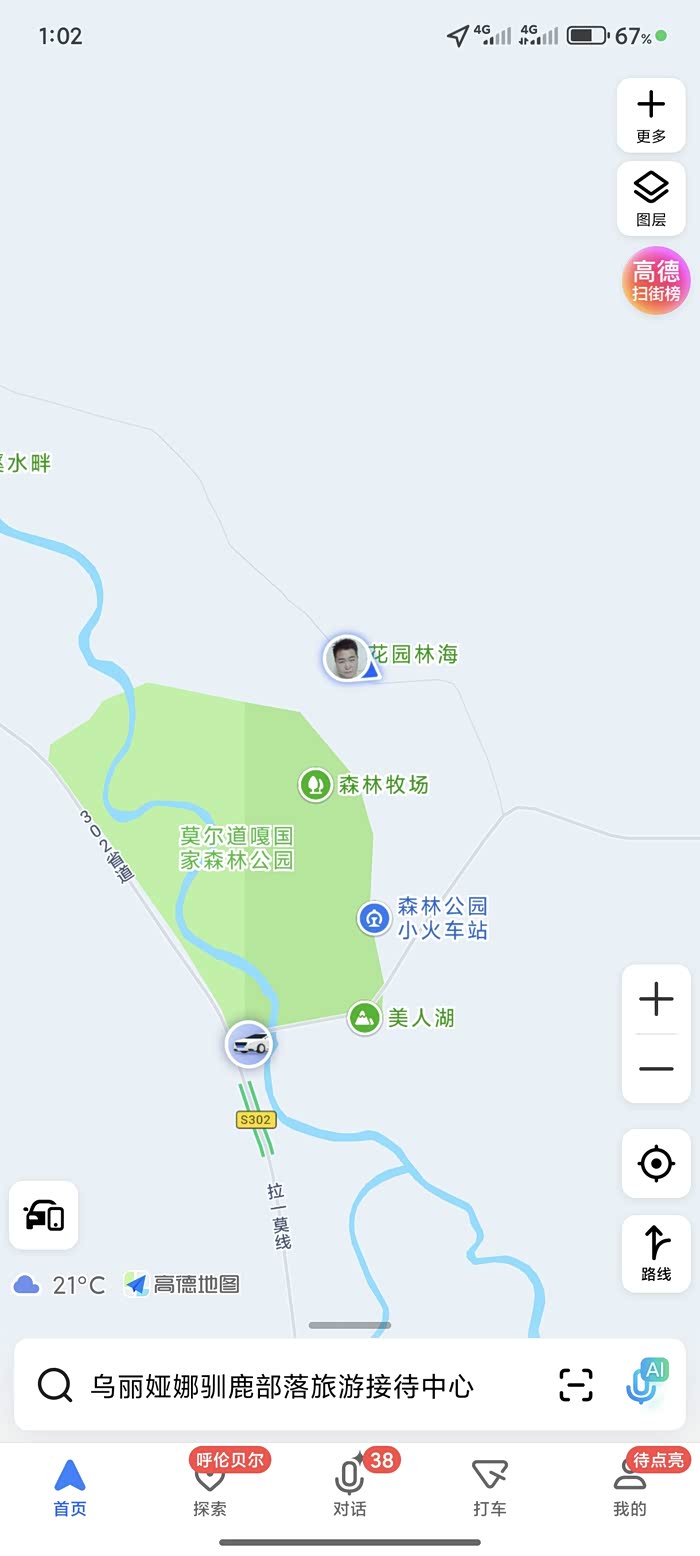The height and width of the screenshot is (1556, 700).
Task: Open the car-and-phone connection icon
Action: tap(44, 1215)
